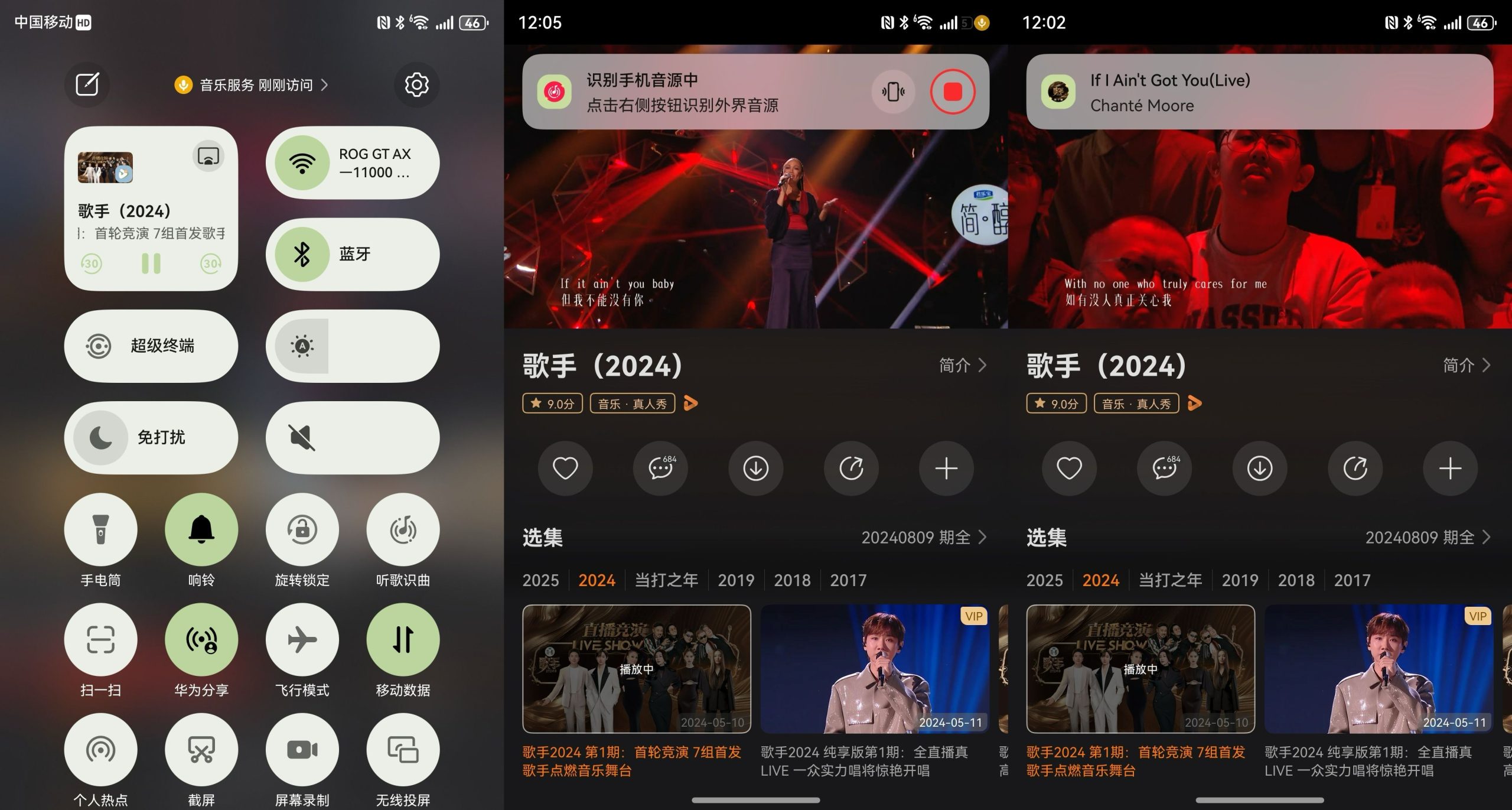Enable 旋转锁定
1512x810 pixels.
302,529
